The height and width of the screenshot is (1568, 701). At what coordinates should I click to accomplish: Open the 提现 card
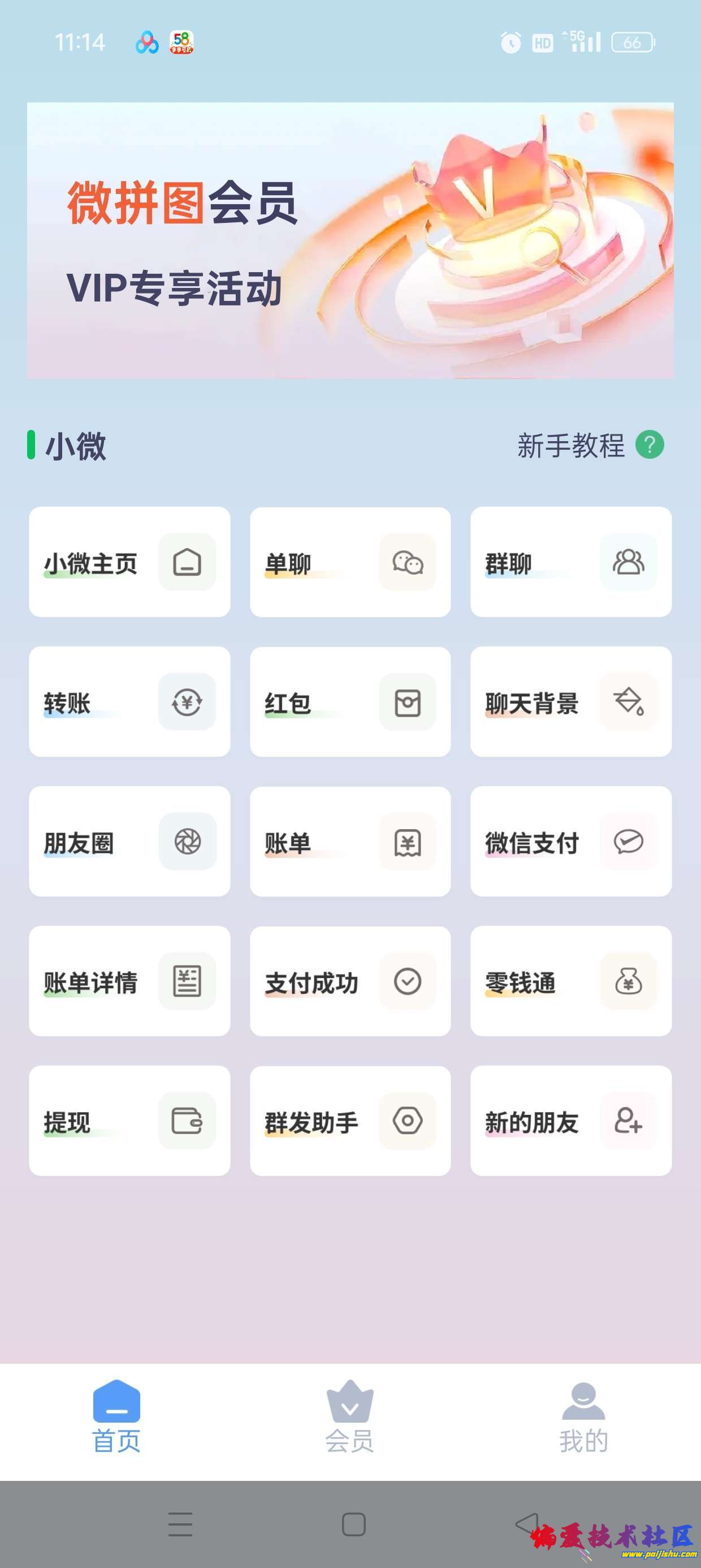tap(129, 1121)
